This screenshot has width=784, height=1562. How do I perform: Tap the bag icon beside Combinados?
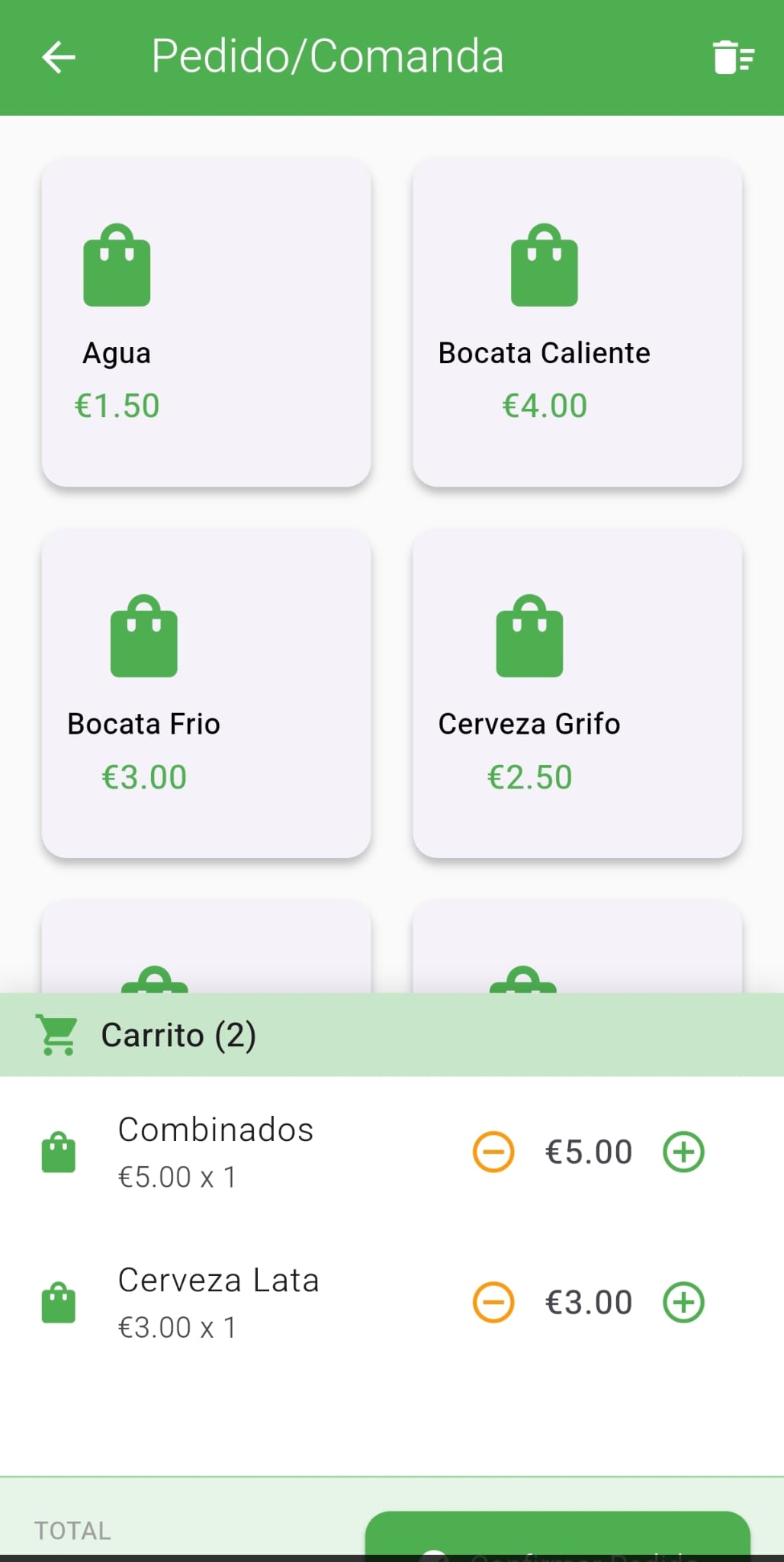click(x=59, y=1152)
